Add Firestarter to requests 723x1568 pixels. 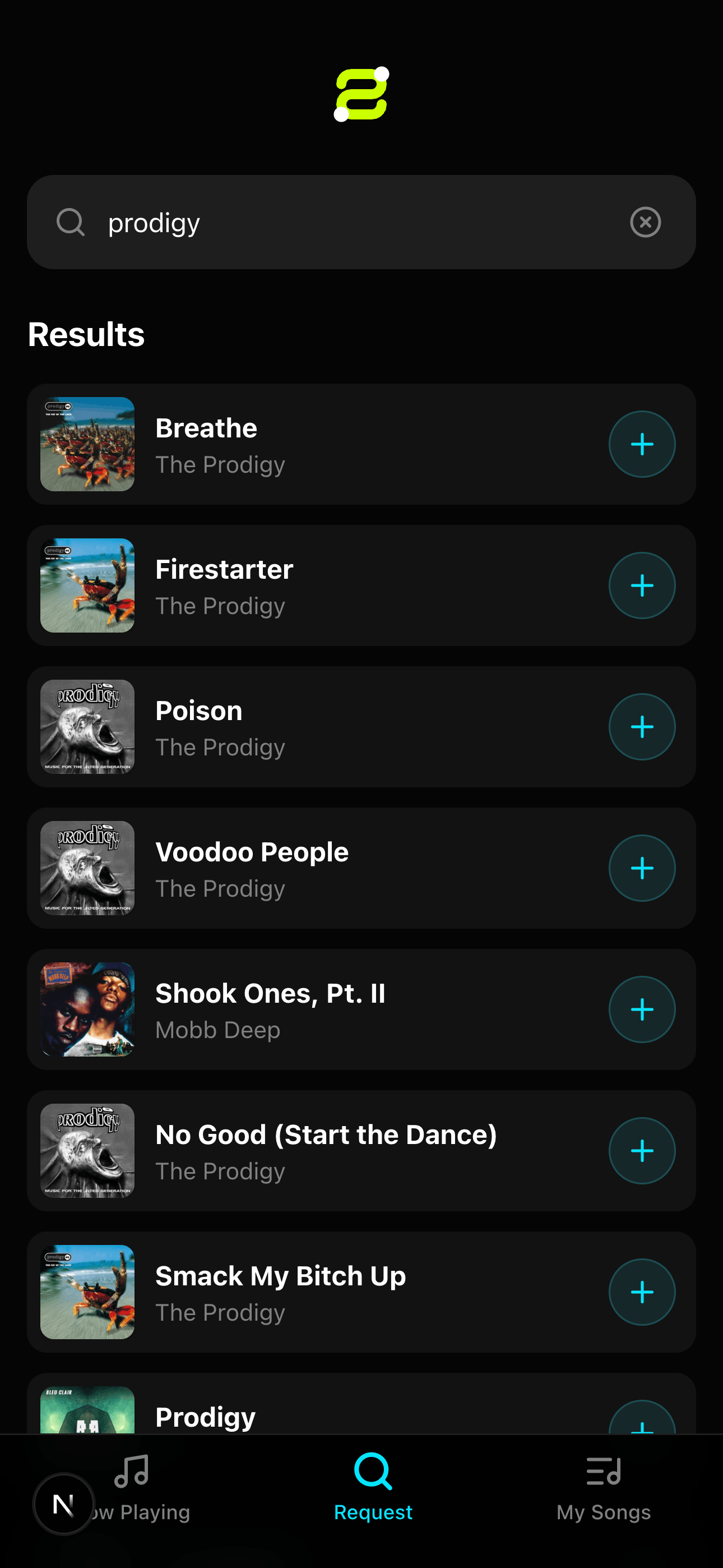point(642,585)
